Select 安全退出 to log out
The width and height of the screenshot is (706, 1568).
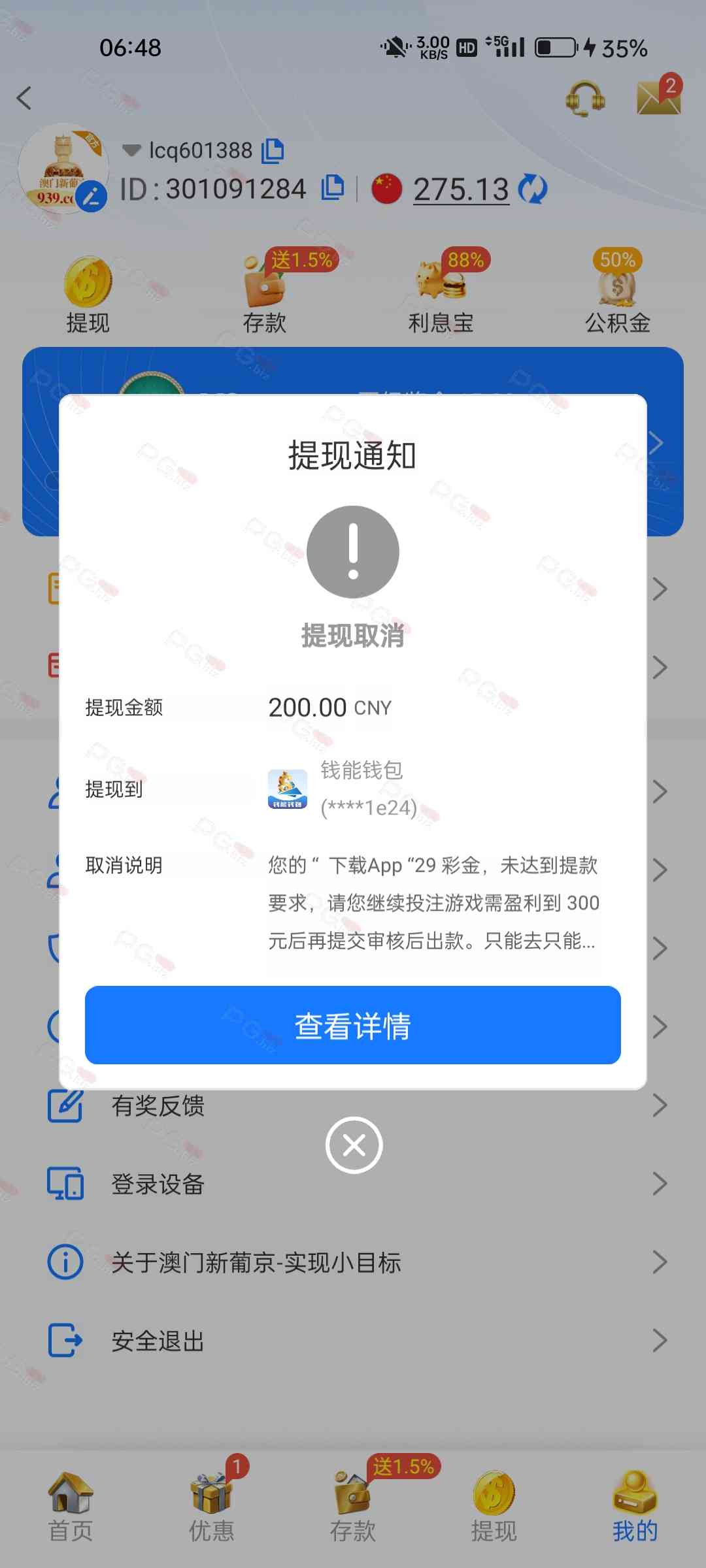click(x=353, y=1341)
